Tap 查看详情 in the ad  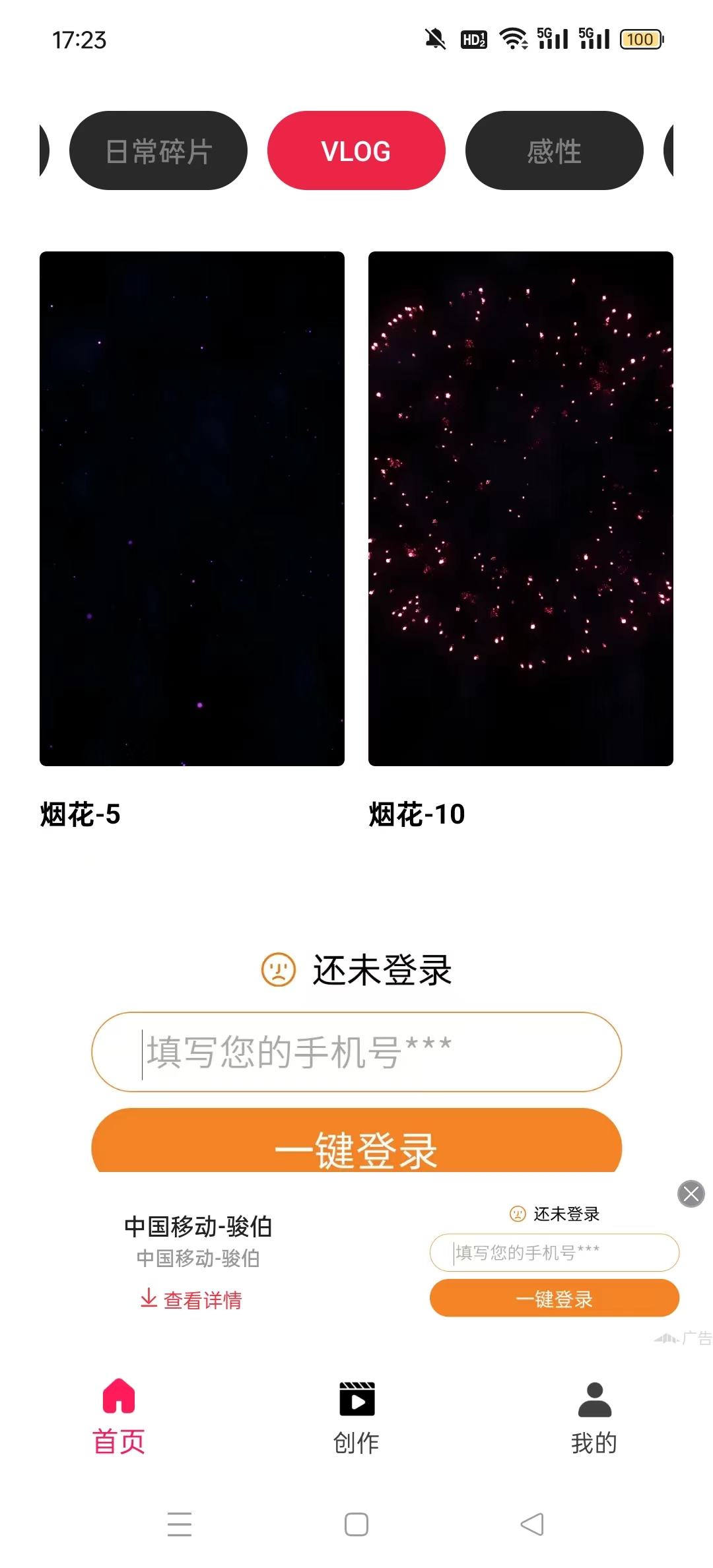191,1299
